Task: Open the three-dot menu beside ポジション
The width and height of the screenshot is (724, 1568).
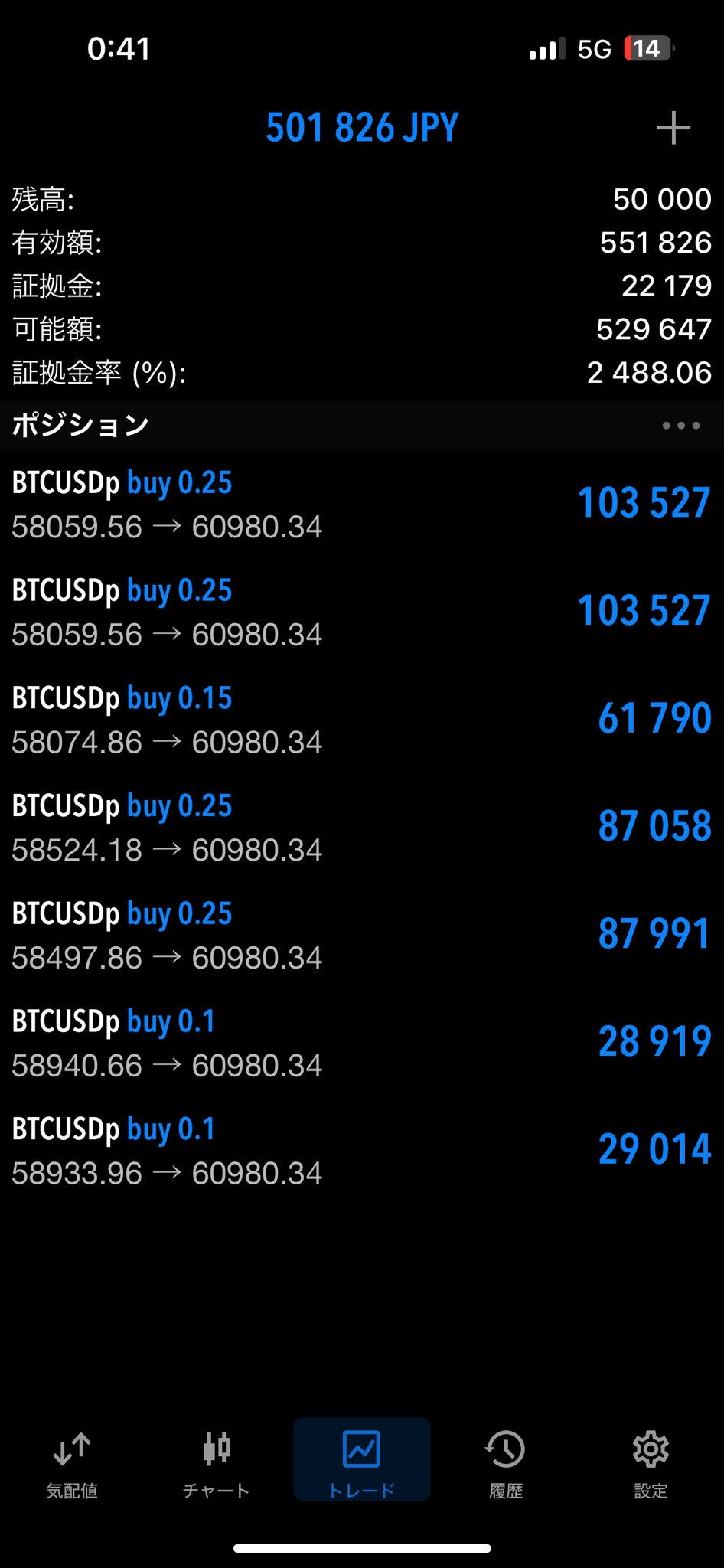Action: coord(680,426)
